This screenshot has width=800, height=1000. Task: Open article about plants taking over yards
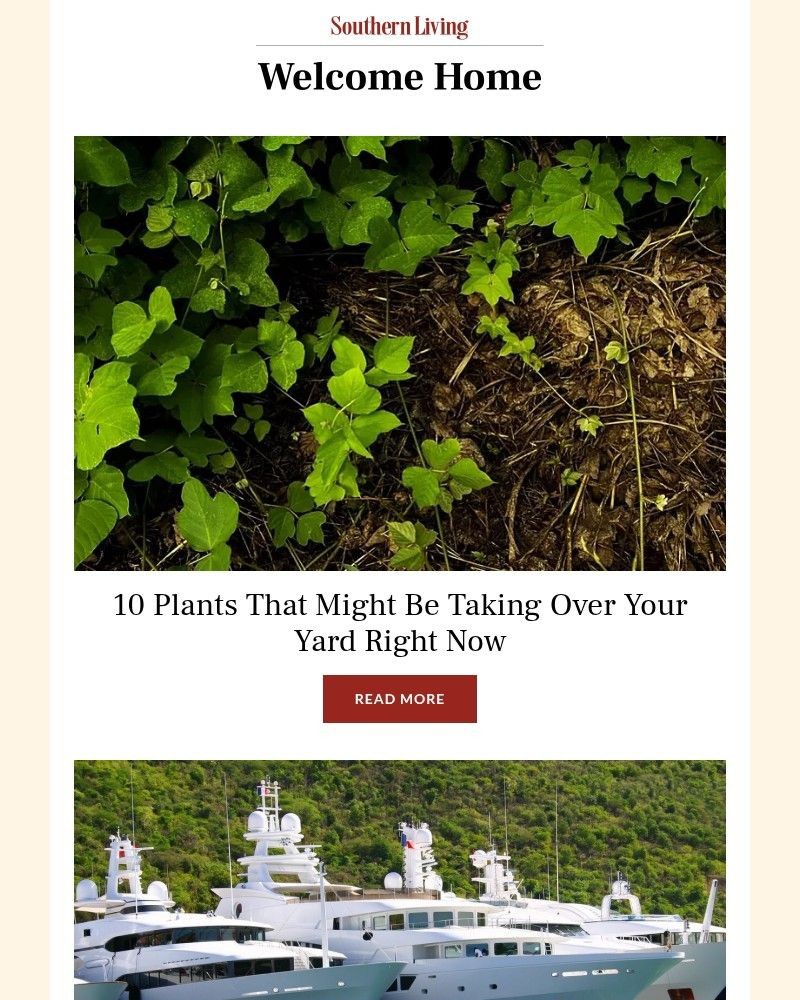point(399,622)
